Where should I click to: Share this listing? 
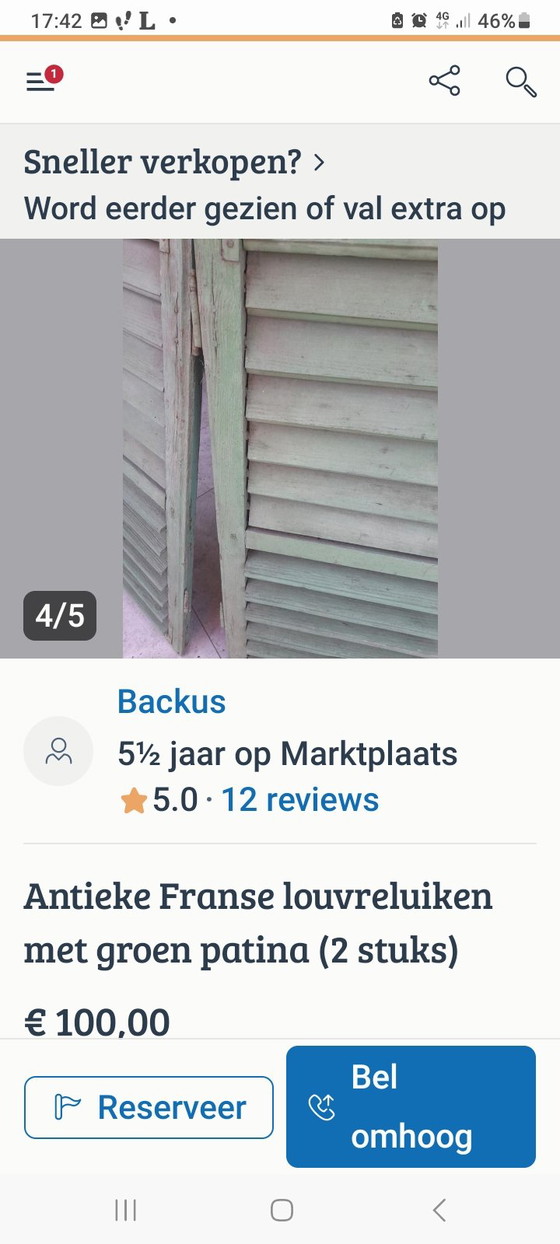point(444,81)
